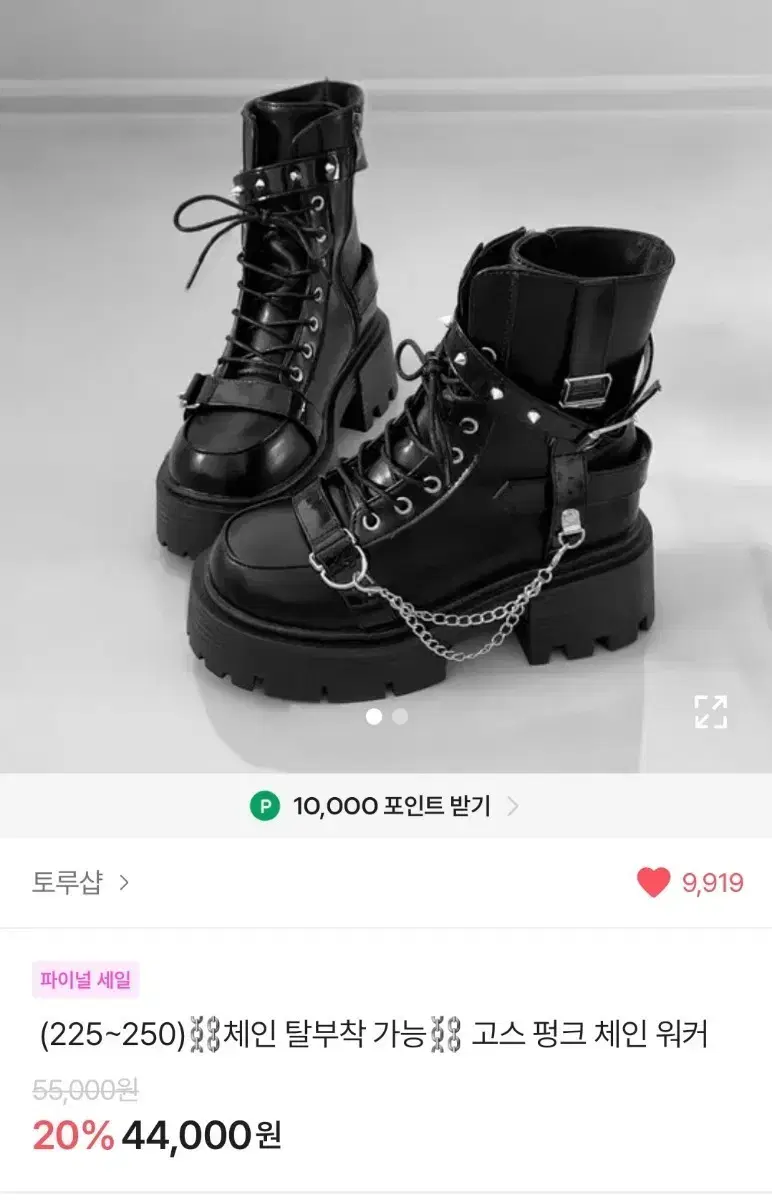The height and width of the screenshot is (1200, 772).
Task: Tap the fullscreen corner-arrows in the image
Action: pos(712,710)
